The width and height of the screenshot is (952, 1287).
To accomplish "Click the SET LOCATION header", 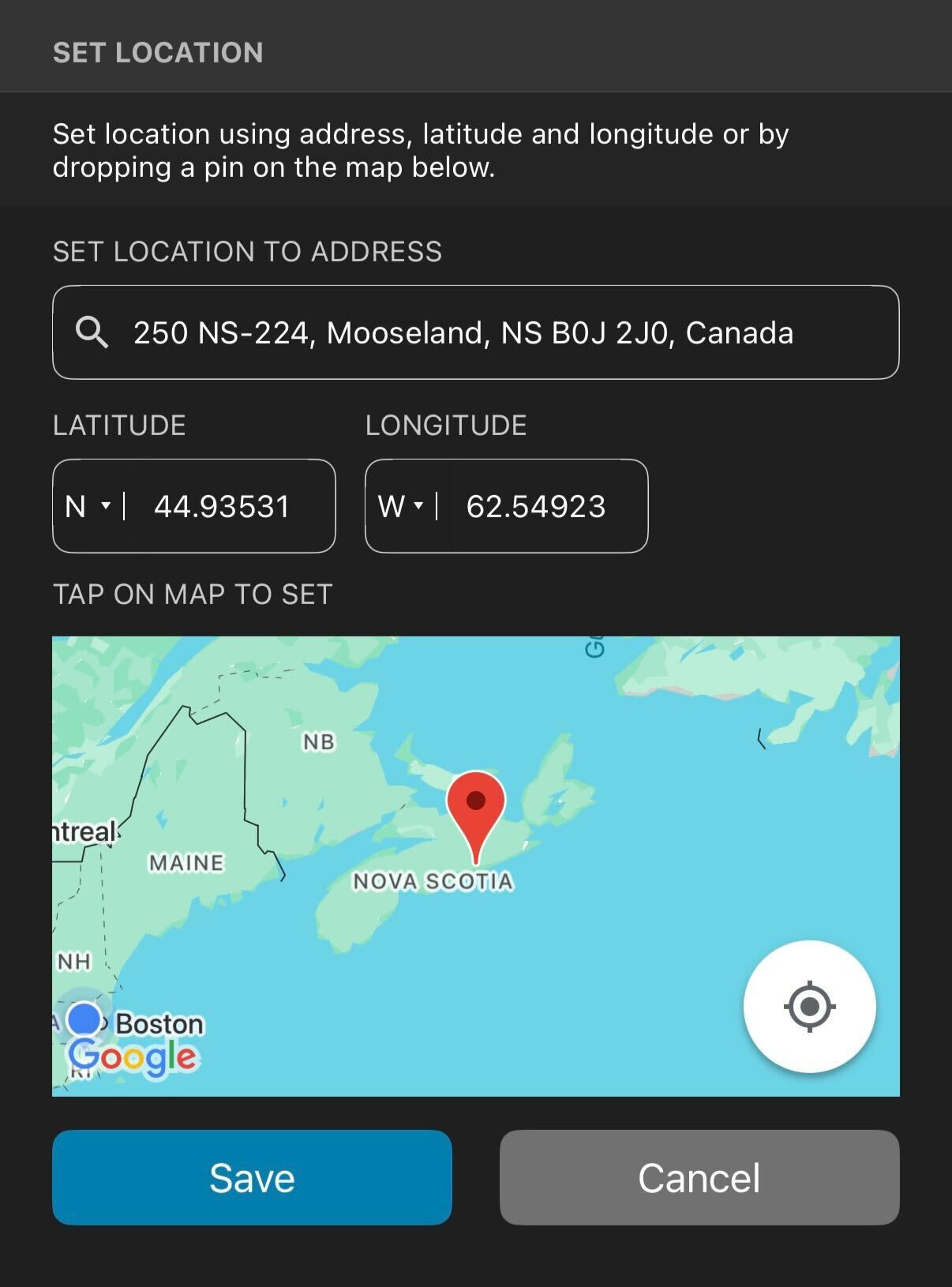I will [x=157, y=53].
